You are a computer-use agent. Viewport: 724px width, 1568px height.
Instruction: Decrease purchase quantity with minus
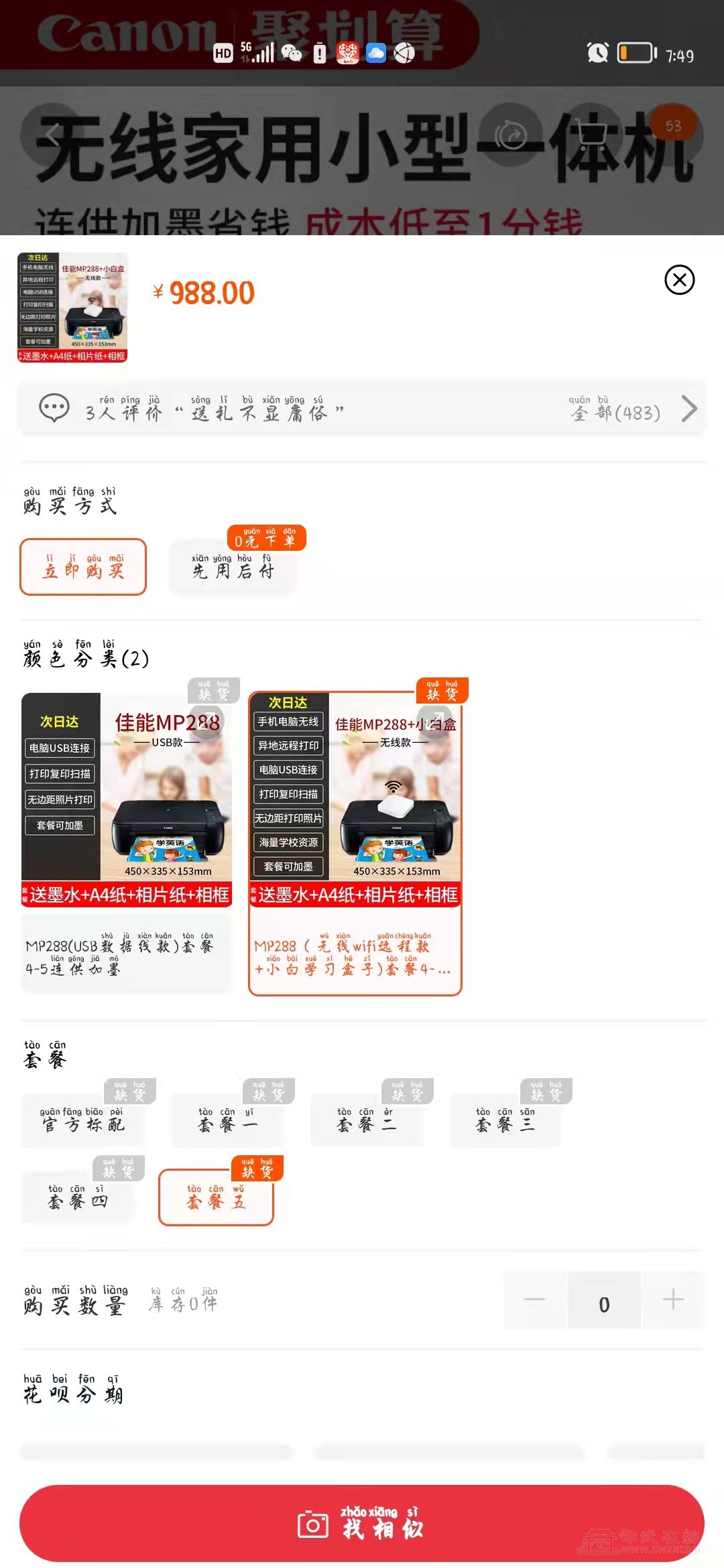535,1300
